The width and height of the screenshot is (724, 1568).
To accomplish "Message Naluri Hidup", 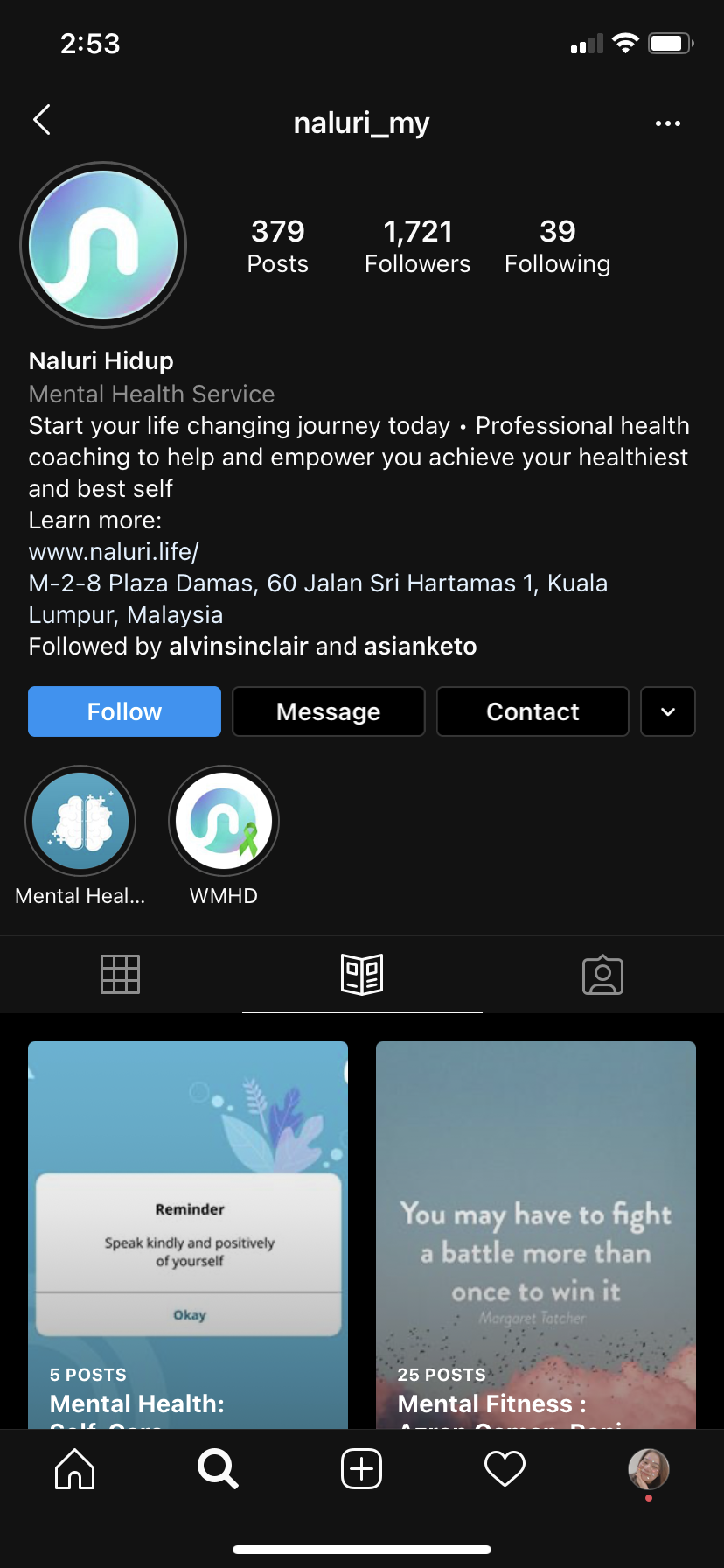I will (329, 711).
